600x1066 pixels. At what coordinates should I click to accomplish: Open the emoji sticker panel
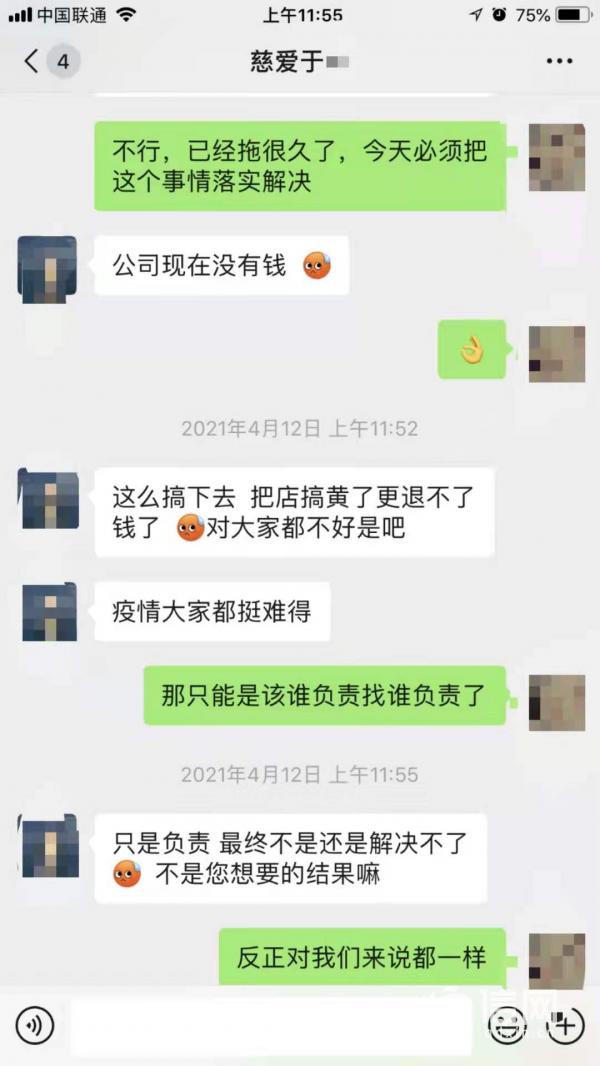tap(507, 1024)
